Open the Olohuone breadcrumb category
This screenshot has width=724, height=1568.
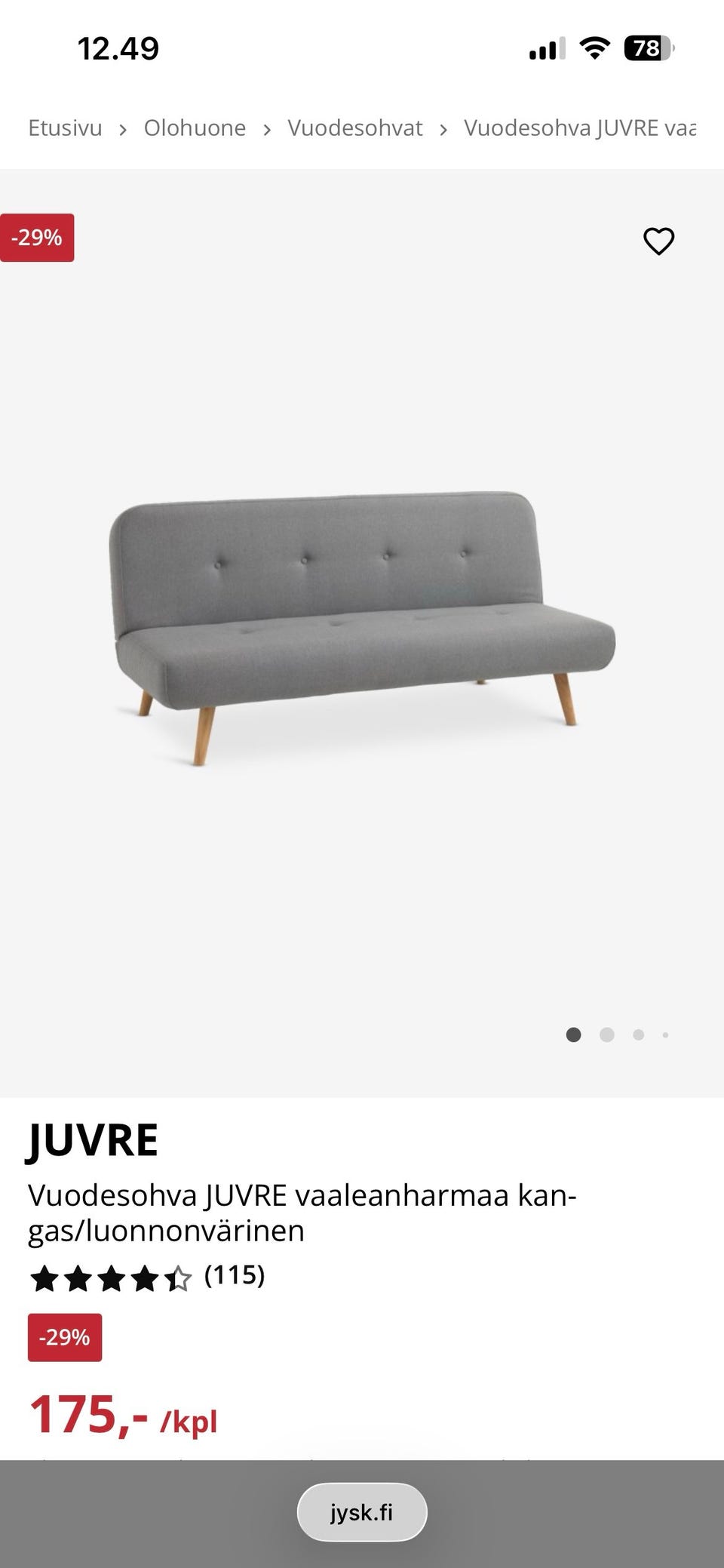[195, 128]
